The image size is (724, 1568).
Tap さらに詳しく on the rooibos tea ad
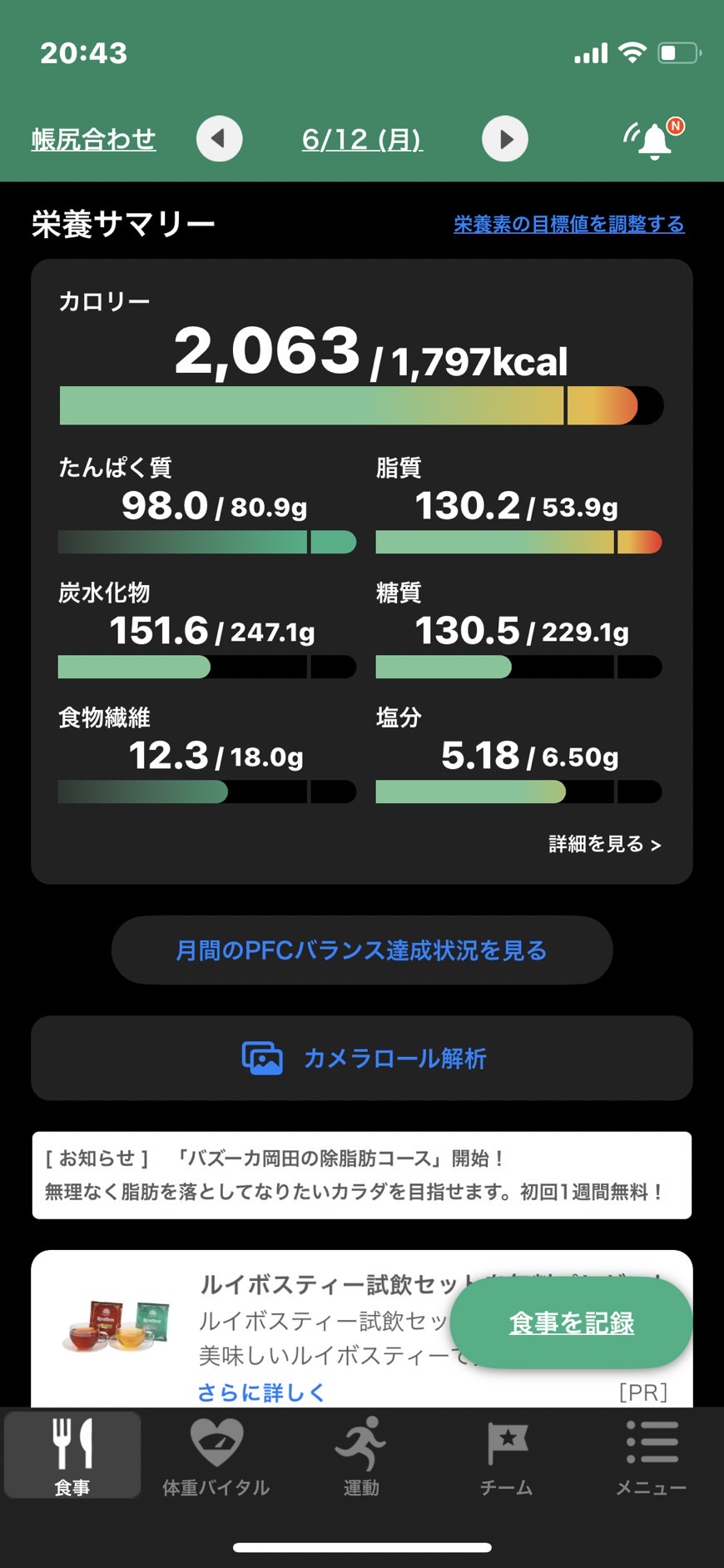261,1392
